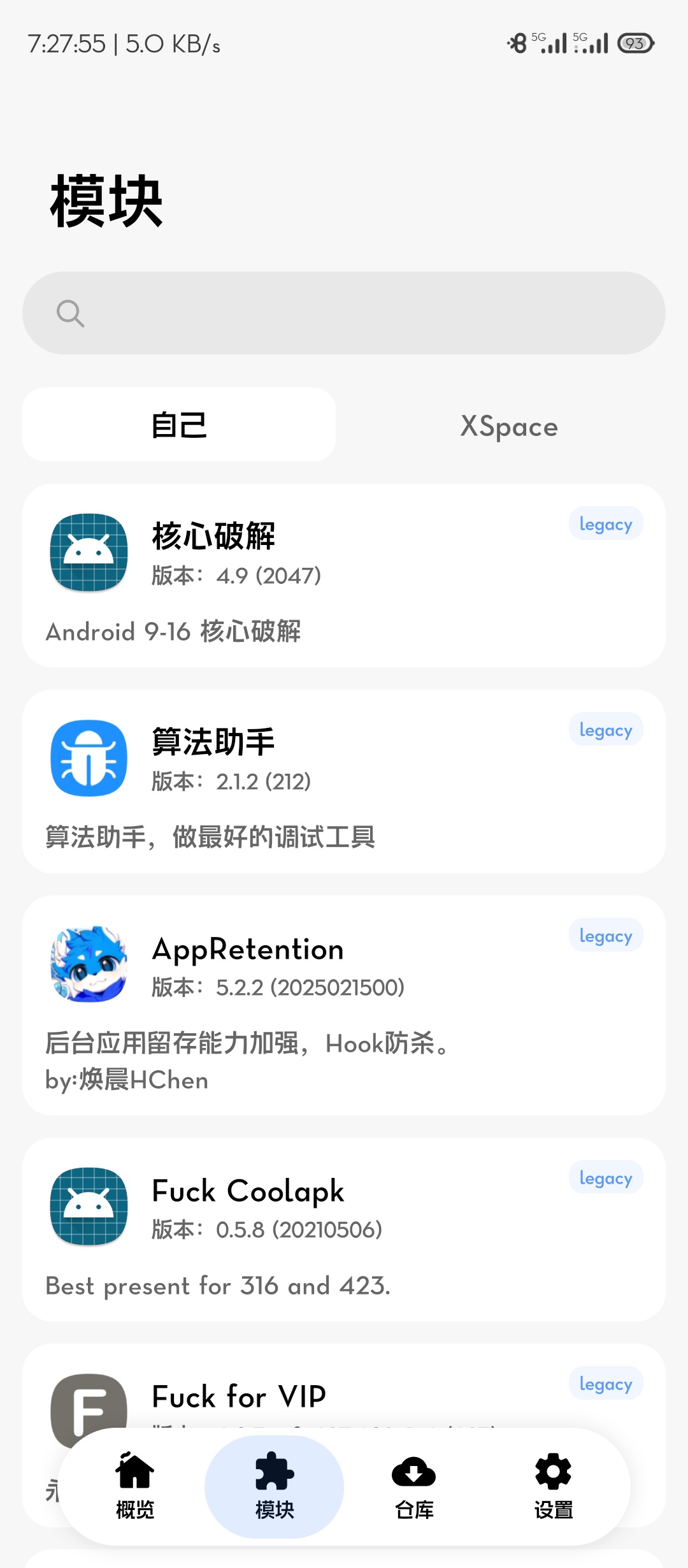The image size is (688, 1568).
Task: Select the 模块 bottom navigation item
Action: pos(275,1486)
